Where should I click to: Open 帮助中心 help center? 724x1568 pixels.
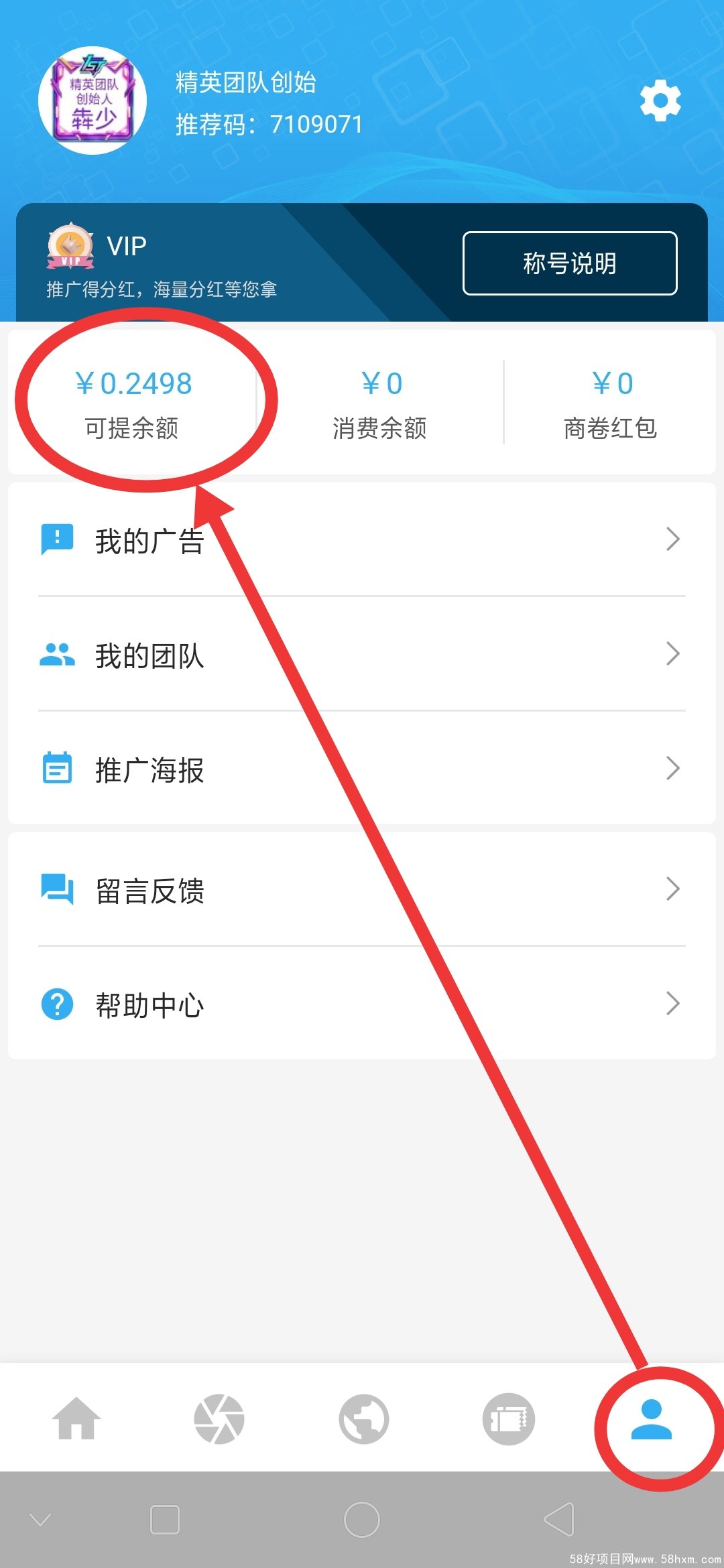click(x=362, y=1005)
